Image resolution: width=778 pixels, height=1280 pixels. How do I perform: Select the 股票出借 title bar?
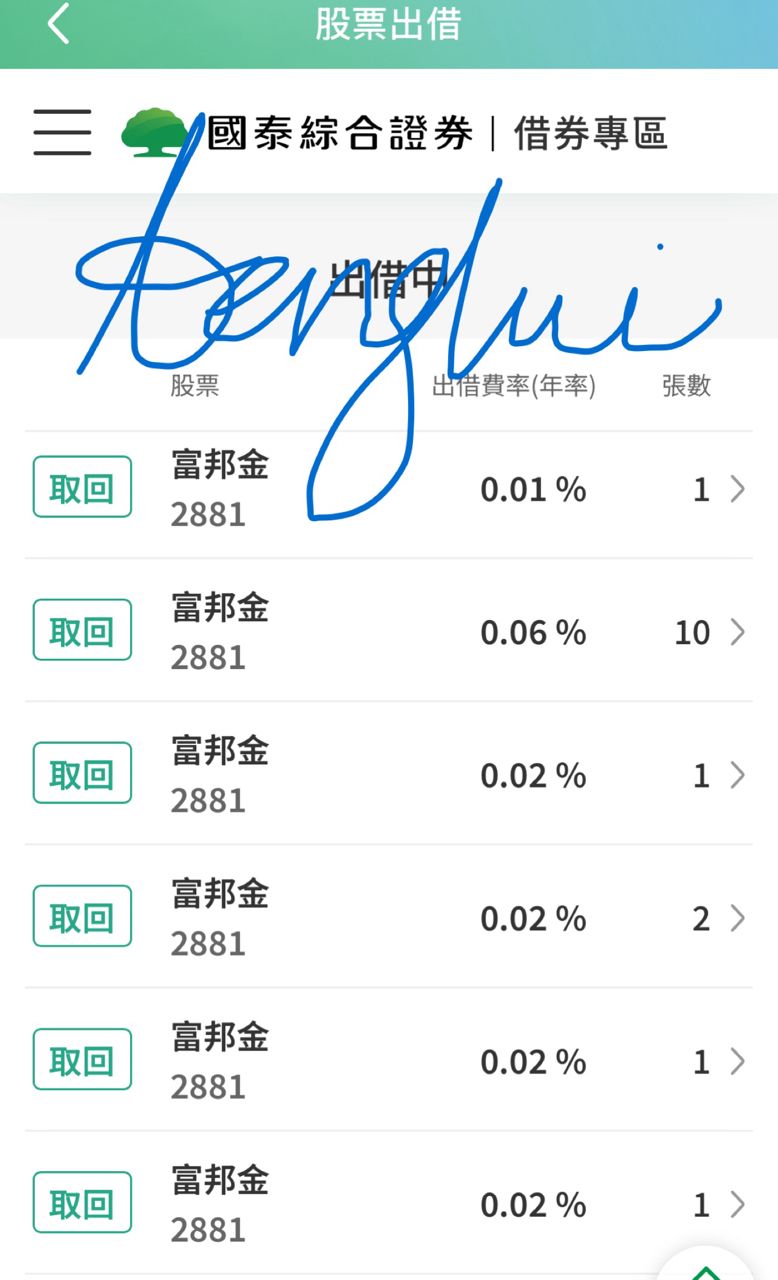(389, 26)
